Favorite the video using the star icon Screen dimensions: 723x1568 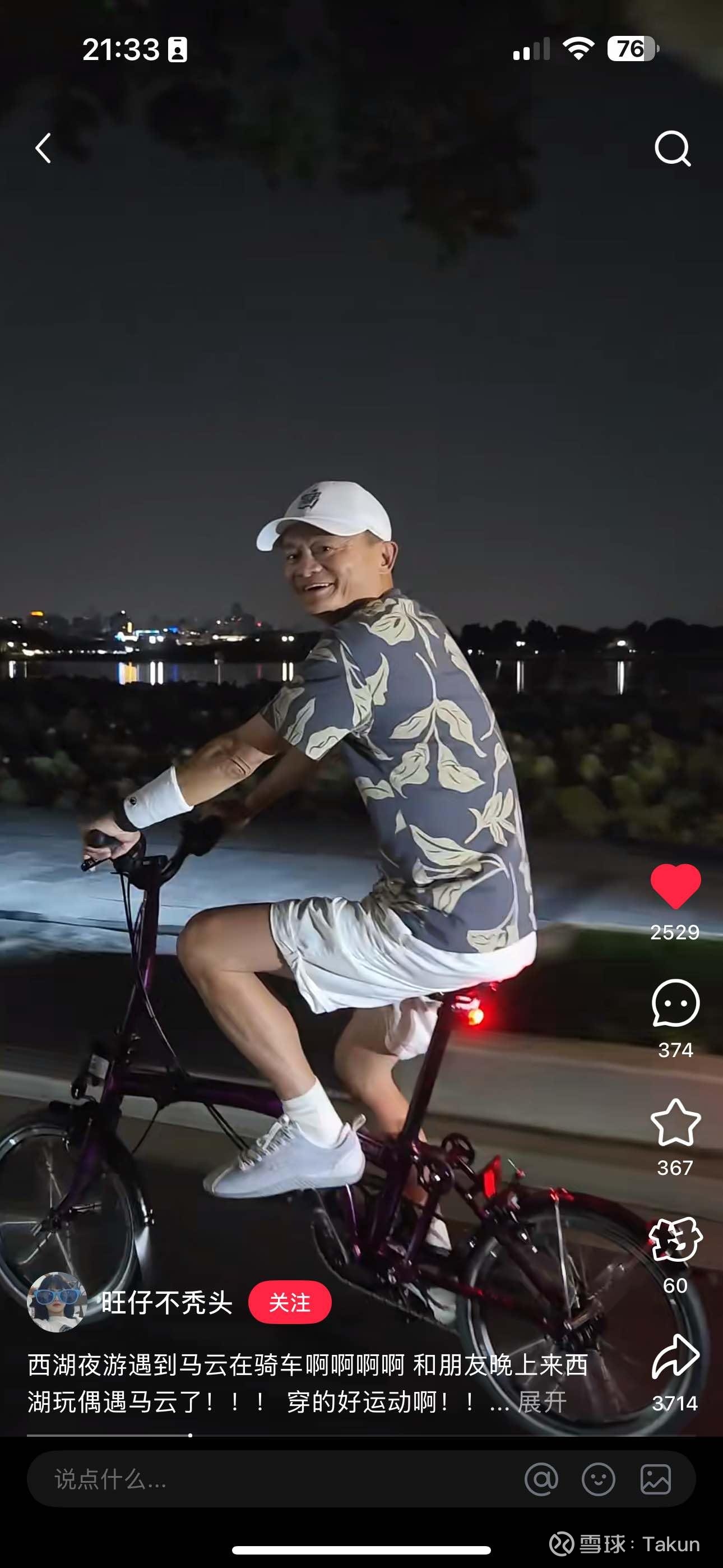(x=675, y=1122)
